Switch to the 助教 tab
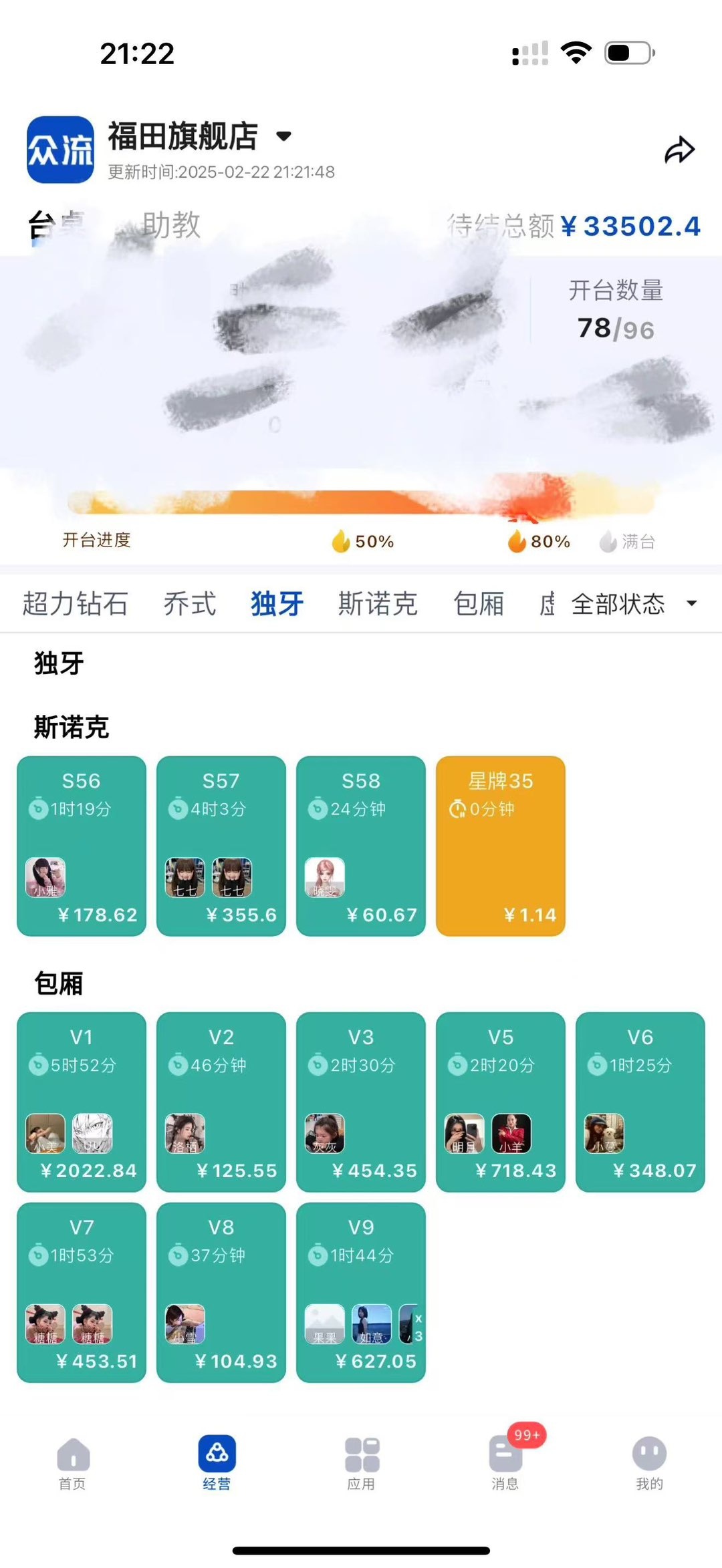This screenshot has height=1568, width=722. click(171, 225)
